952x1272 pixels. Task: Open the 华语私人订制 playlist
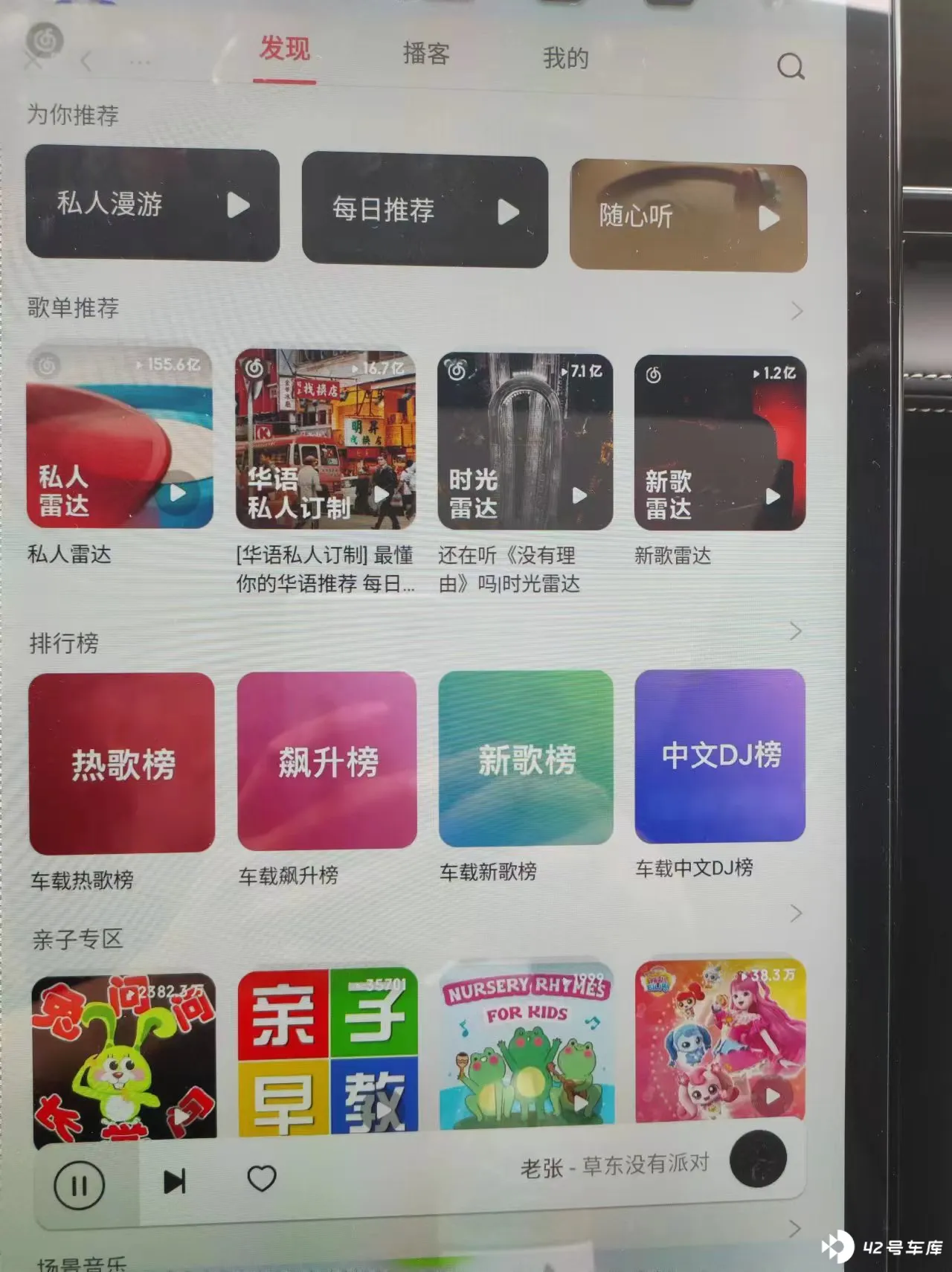click(325, 440)
